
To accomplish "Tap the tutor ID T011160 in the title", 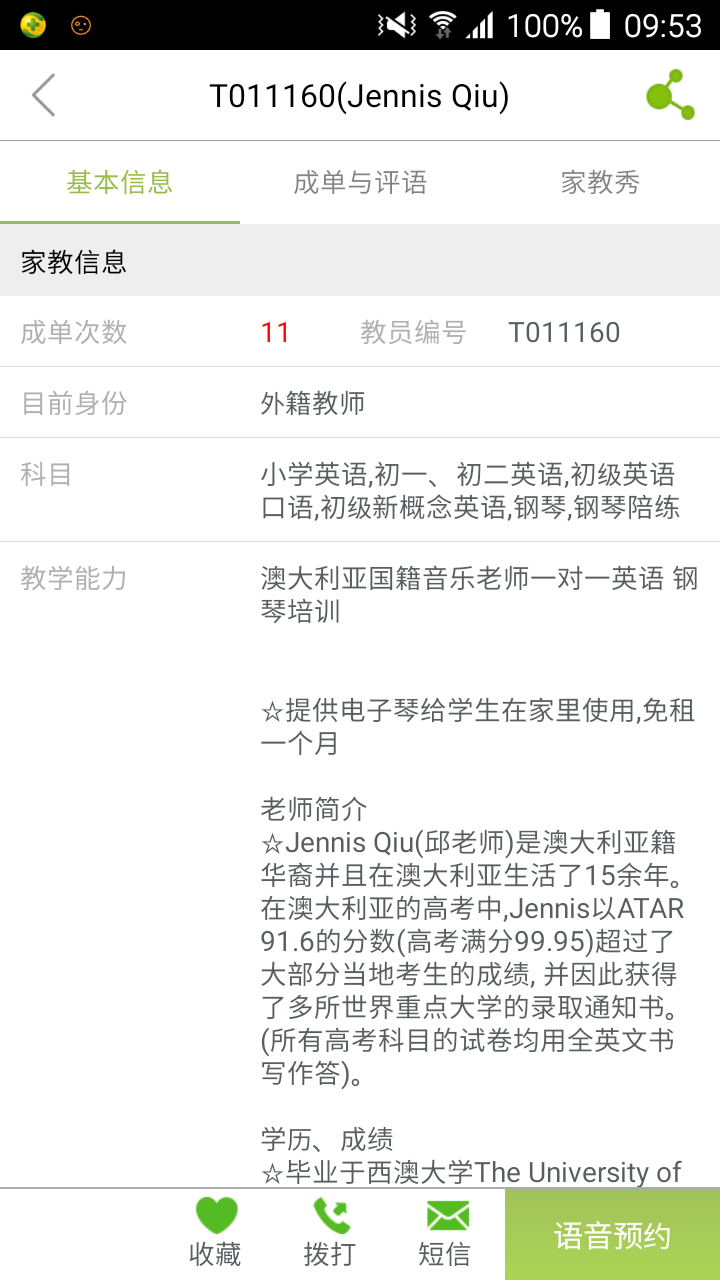I will [x=360, y=95].
